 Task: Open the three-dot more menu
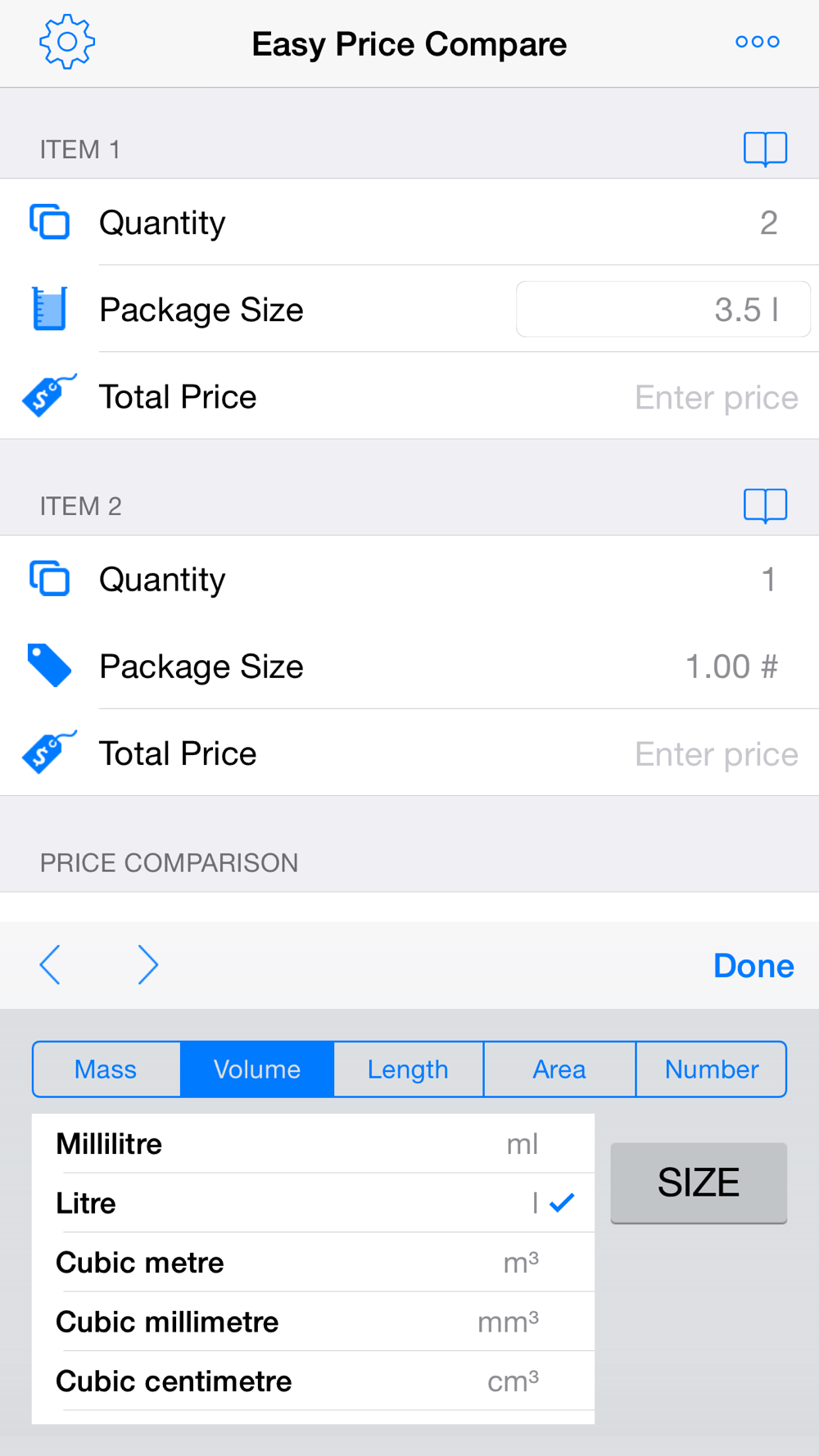tap(757, 42)
